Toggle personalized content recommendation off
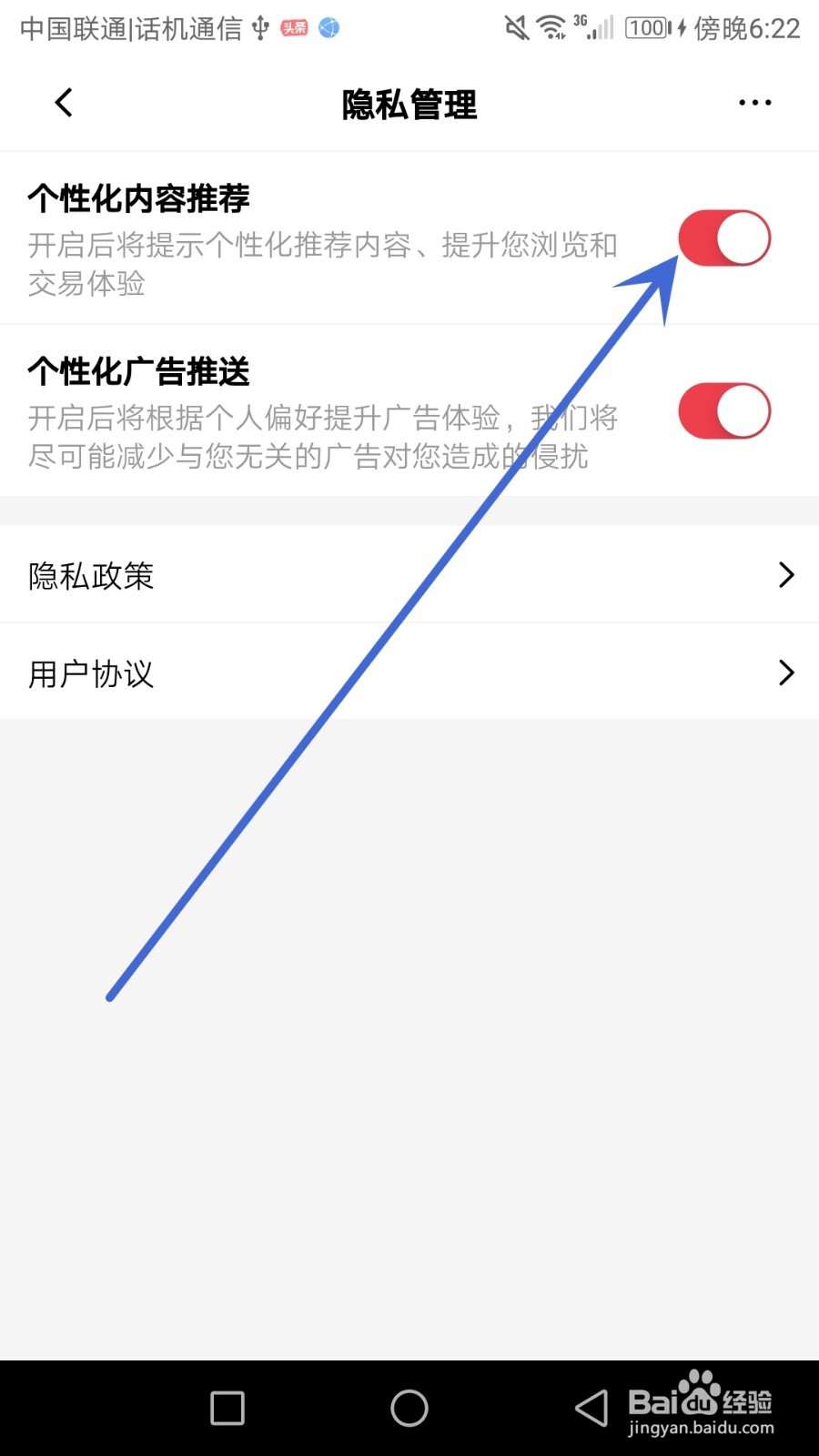Viewport: 819px width, 1456px height. (x=724, y=238)
